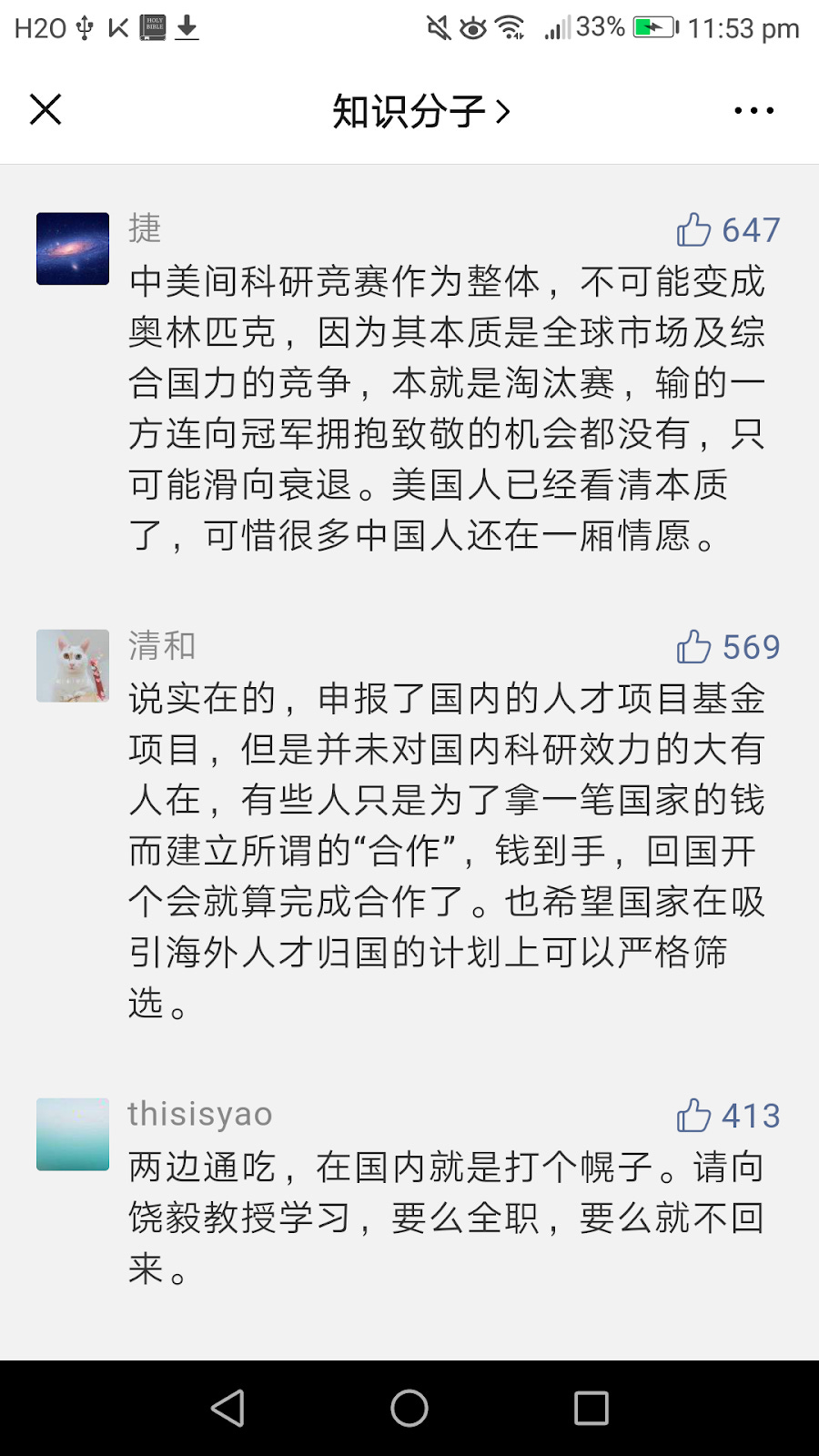
Task: Open the three-dot overflow menu
Action: (753, 111)
